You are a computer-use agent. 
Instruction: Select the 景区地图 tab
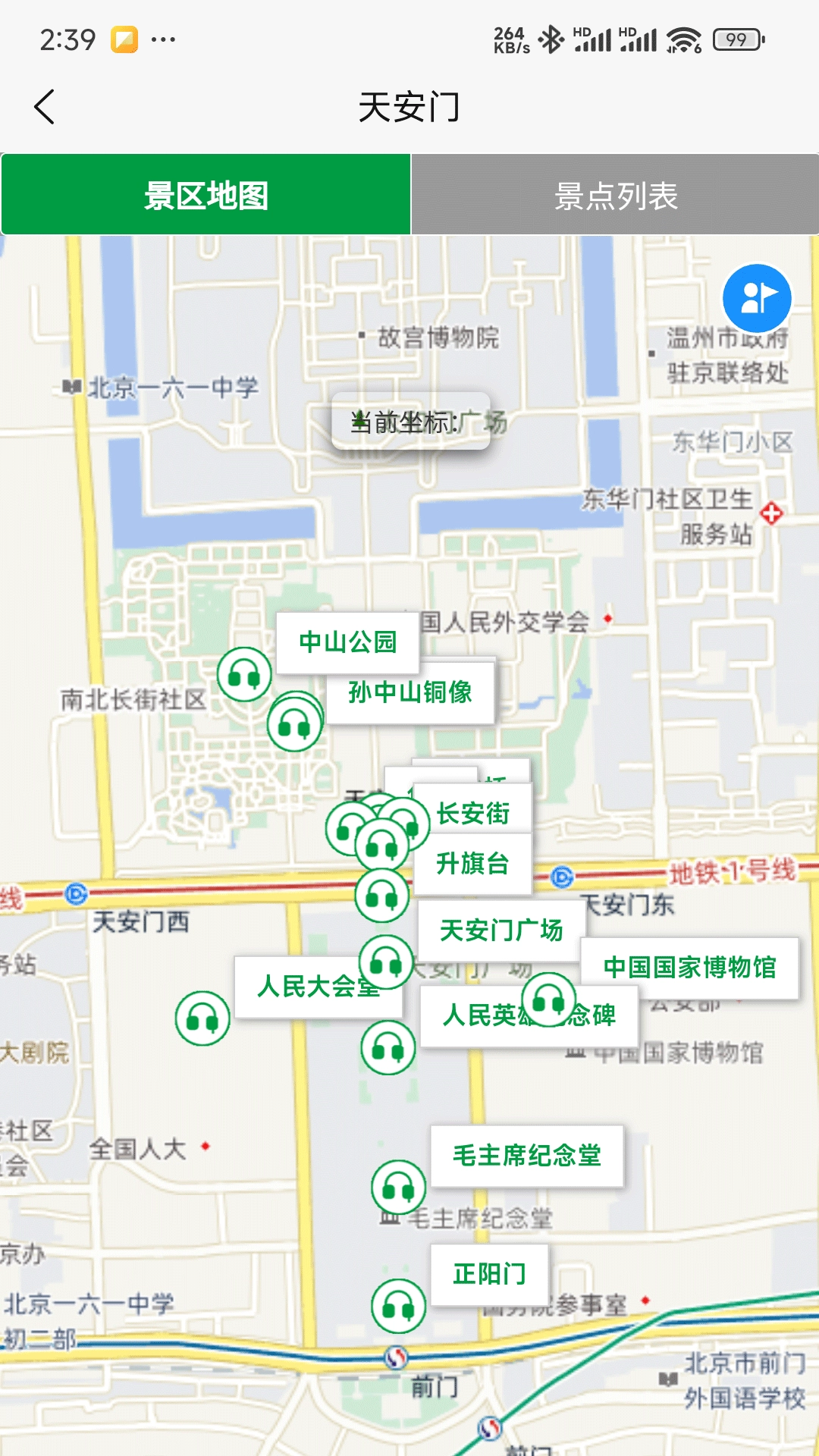click(205, 193)
